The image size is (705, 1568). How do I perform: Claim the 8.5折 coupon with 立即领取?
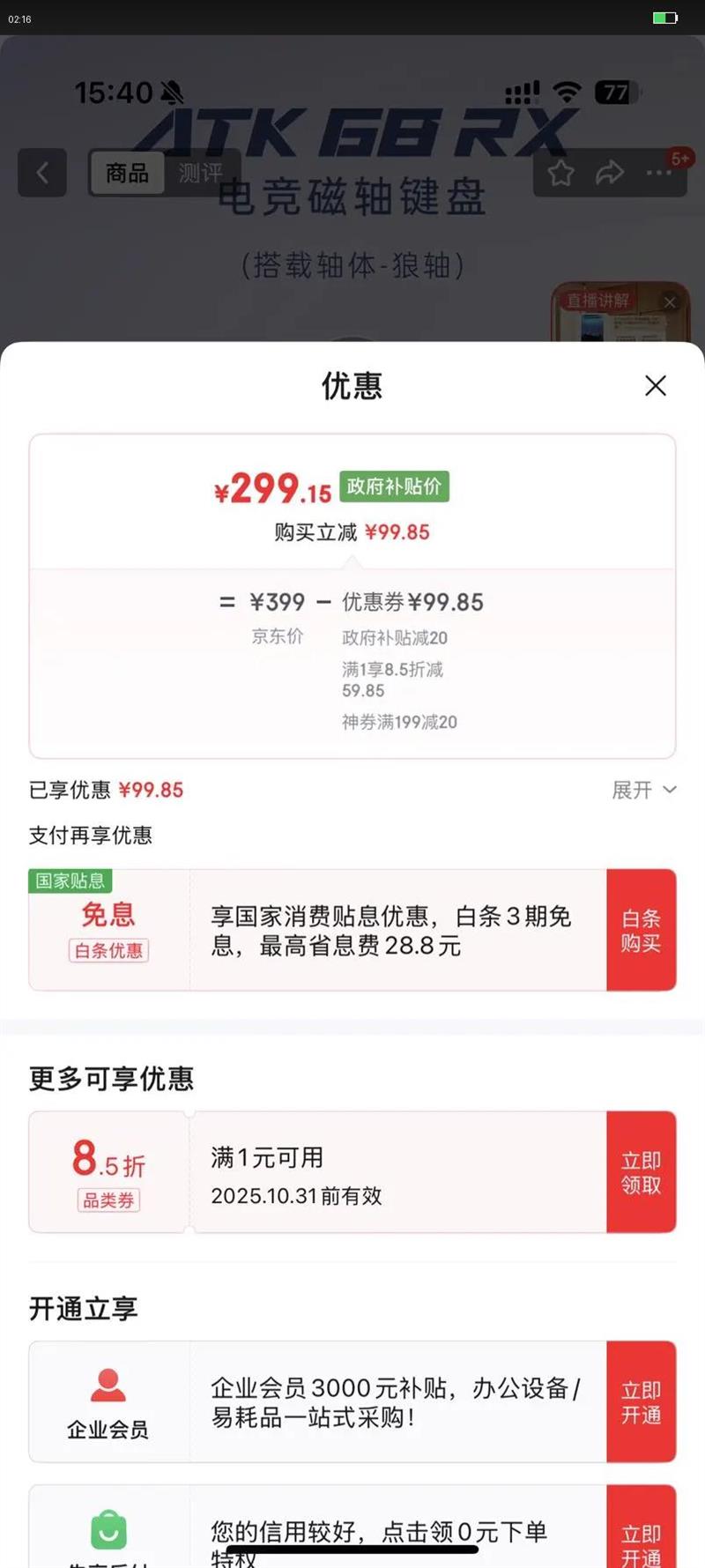point(641,1172)
